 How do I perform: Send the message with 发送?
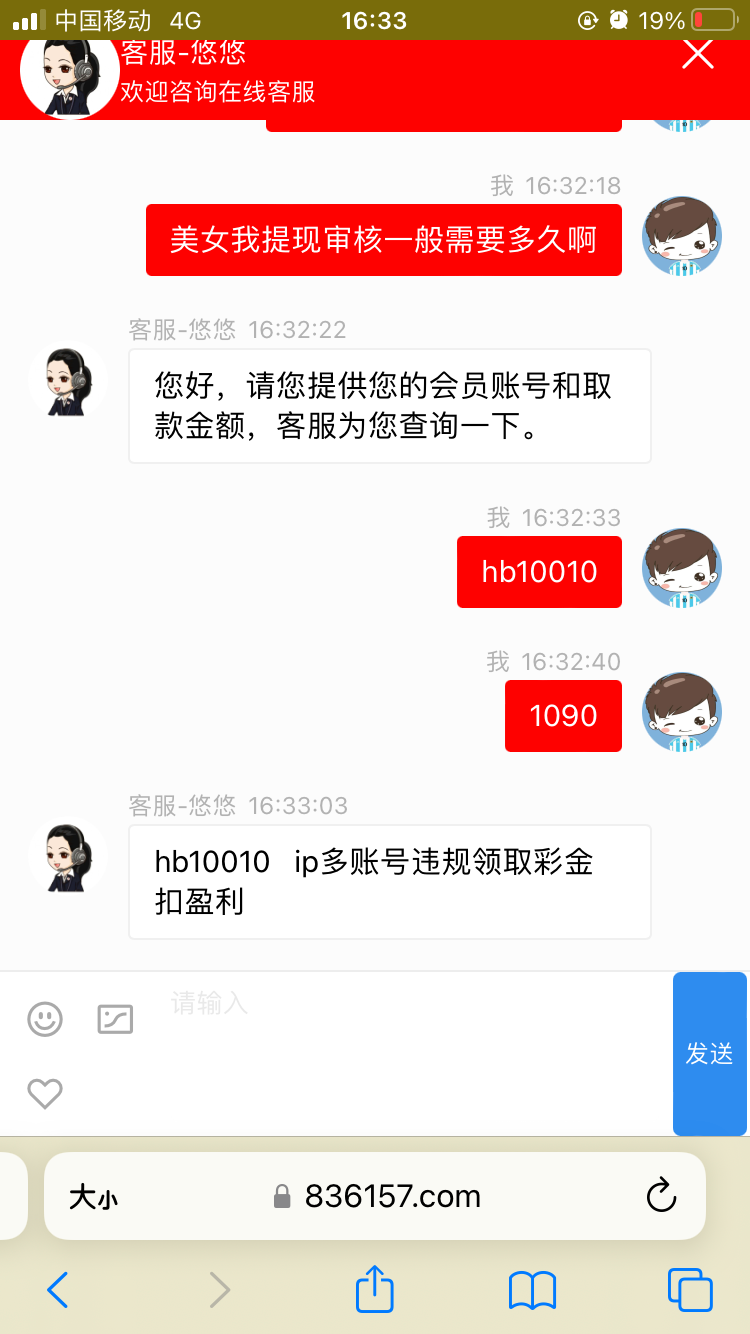(709, 1053)
